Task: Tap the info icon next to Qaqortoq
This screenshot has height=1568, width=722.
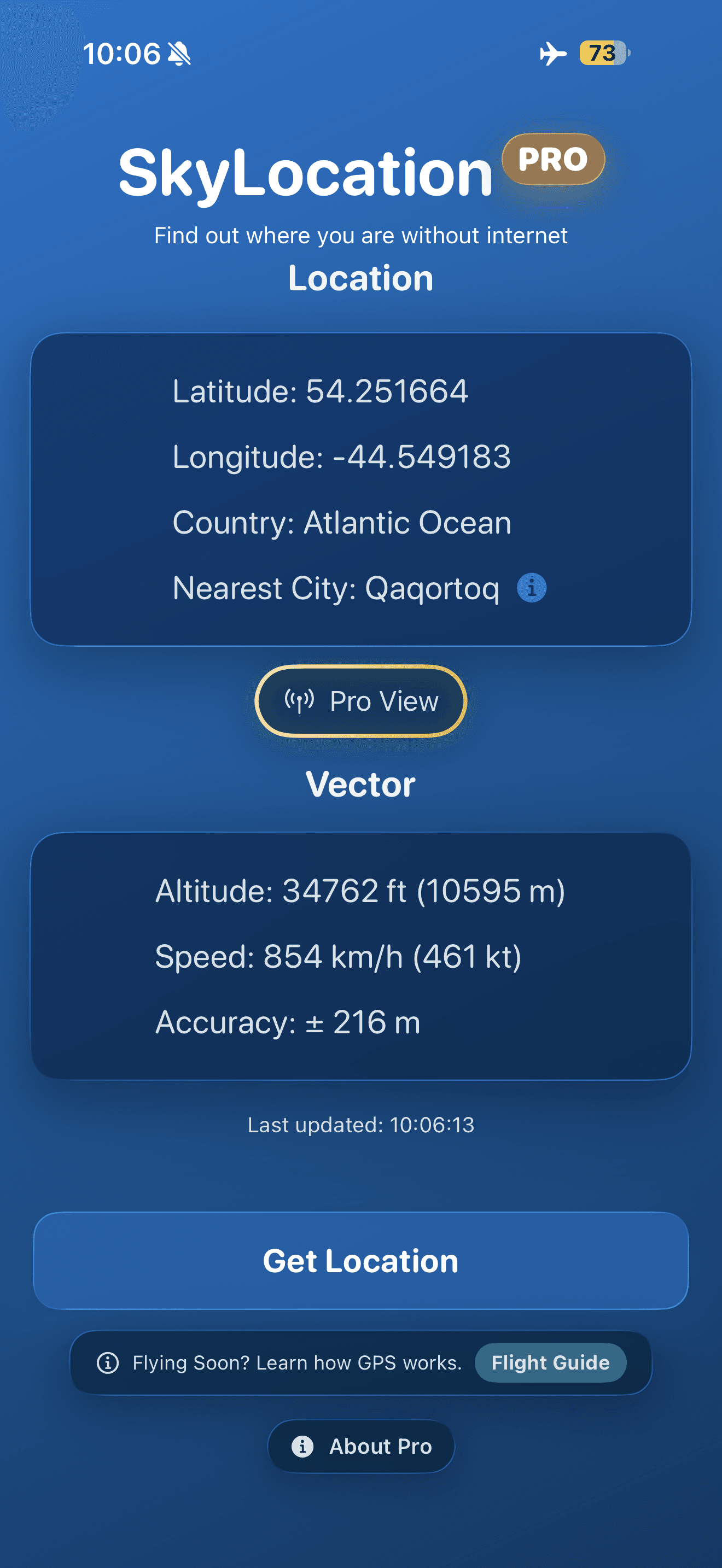Action: pos(533,588)
